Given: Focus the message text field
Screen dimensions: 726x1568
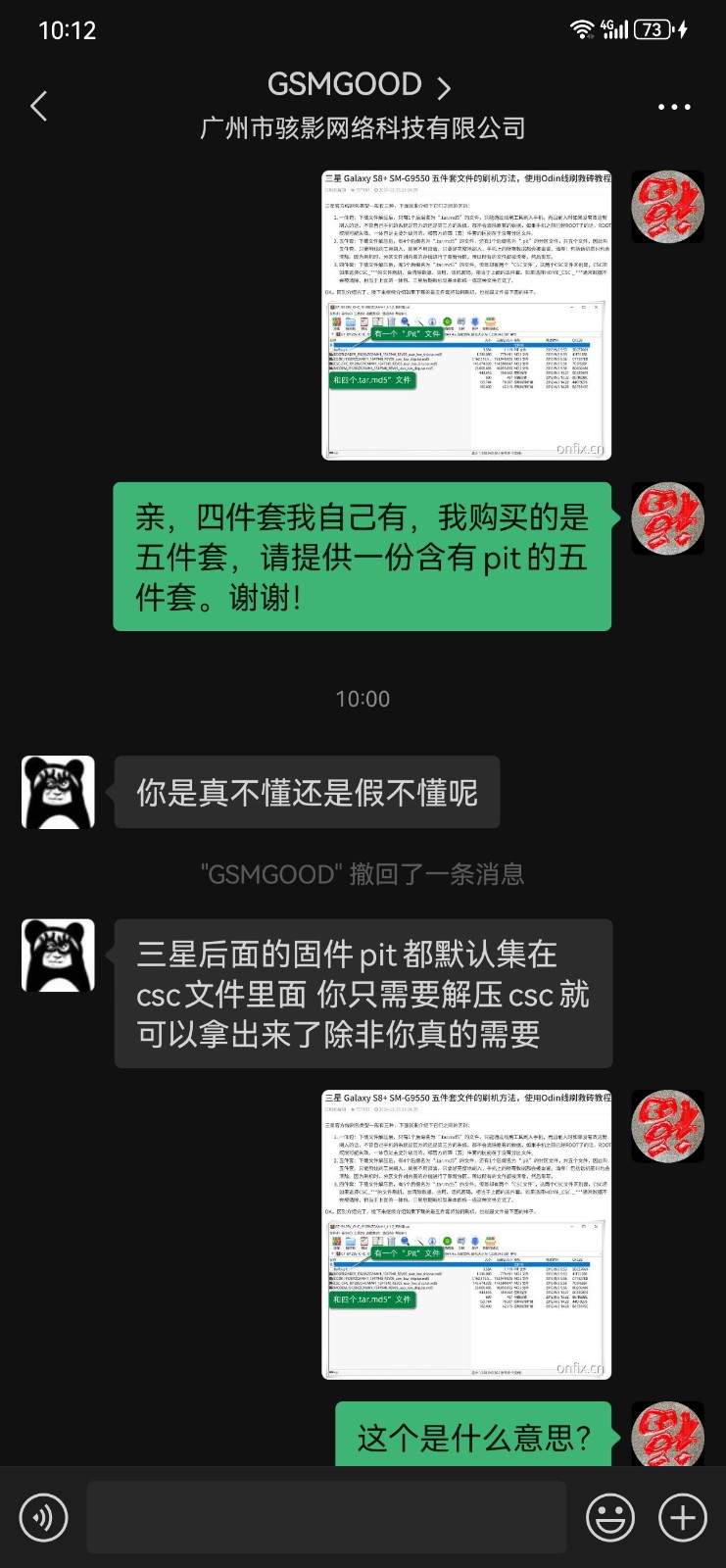Looking at the screenshot, I should tap(326, 1518).
